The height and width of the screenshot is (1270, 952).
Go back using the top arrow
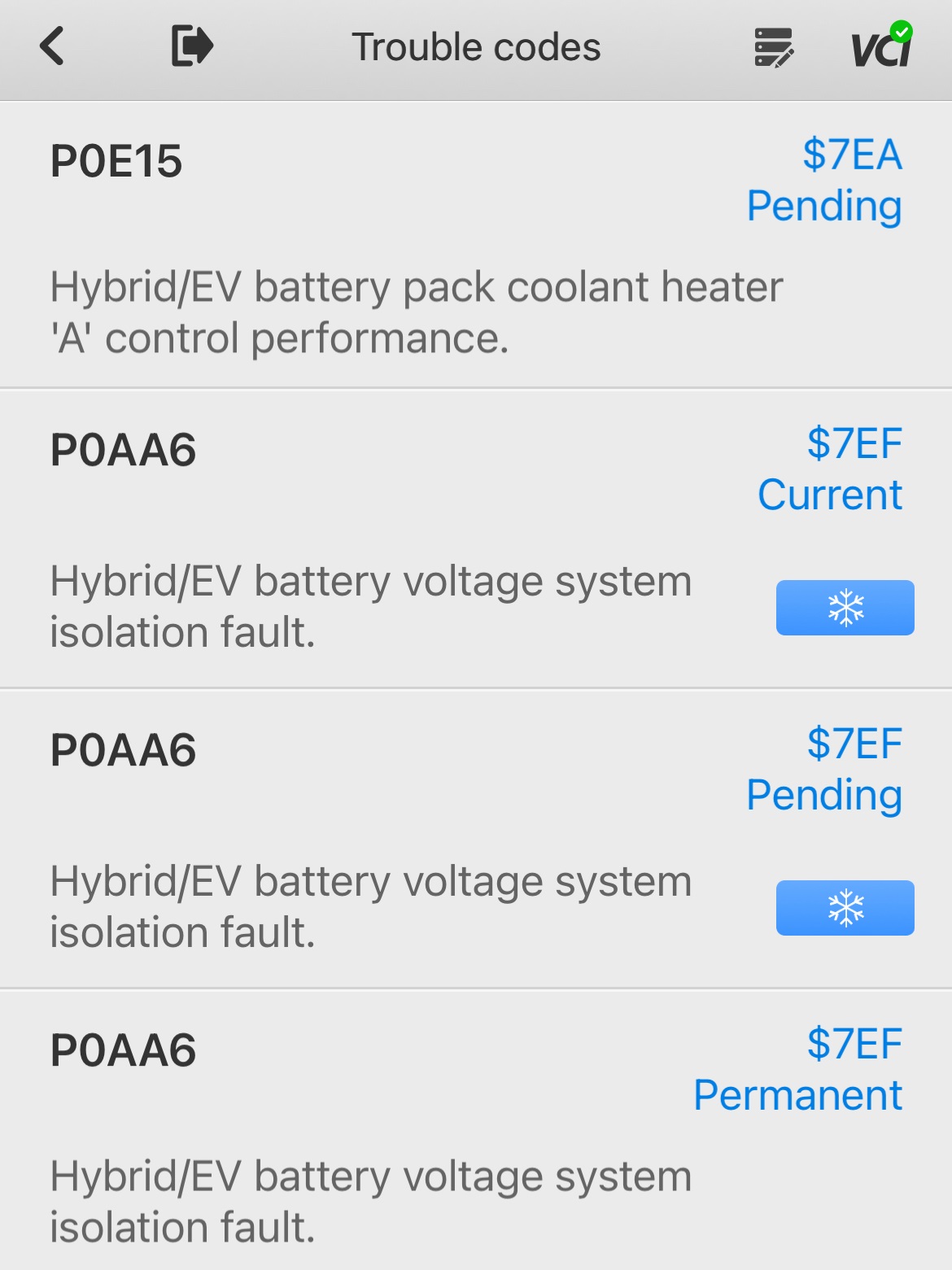tap(52, 46)
